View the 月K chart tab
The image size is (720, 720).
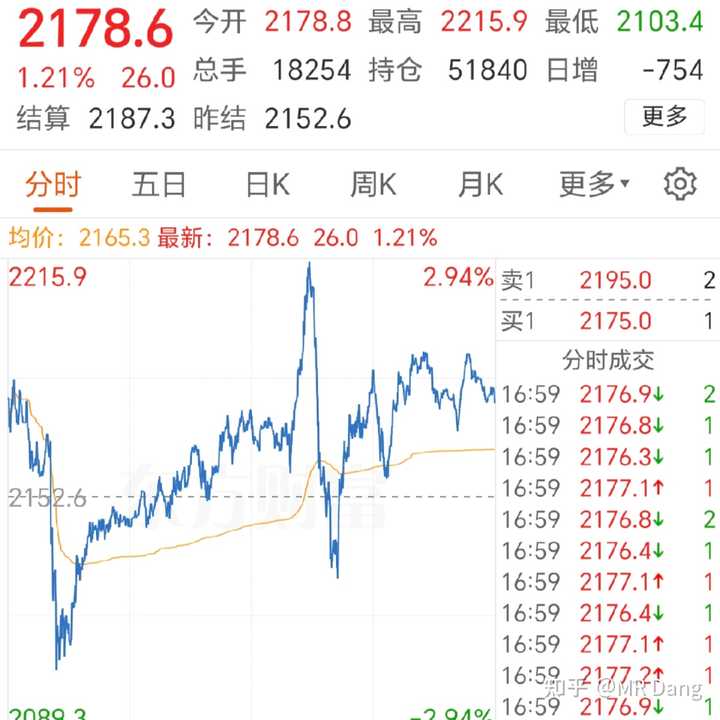[480, 184]
